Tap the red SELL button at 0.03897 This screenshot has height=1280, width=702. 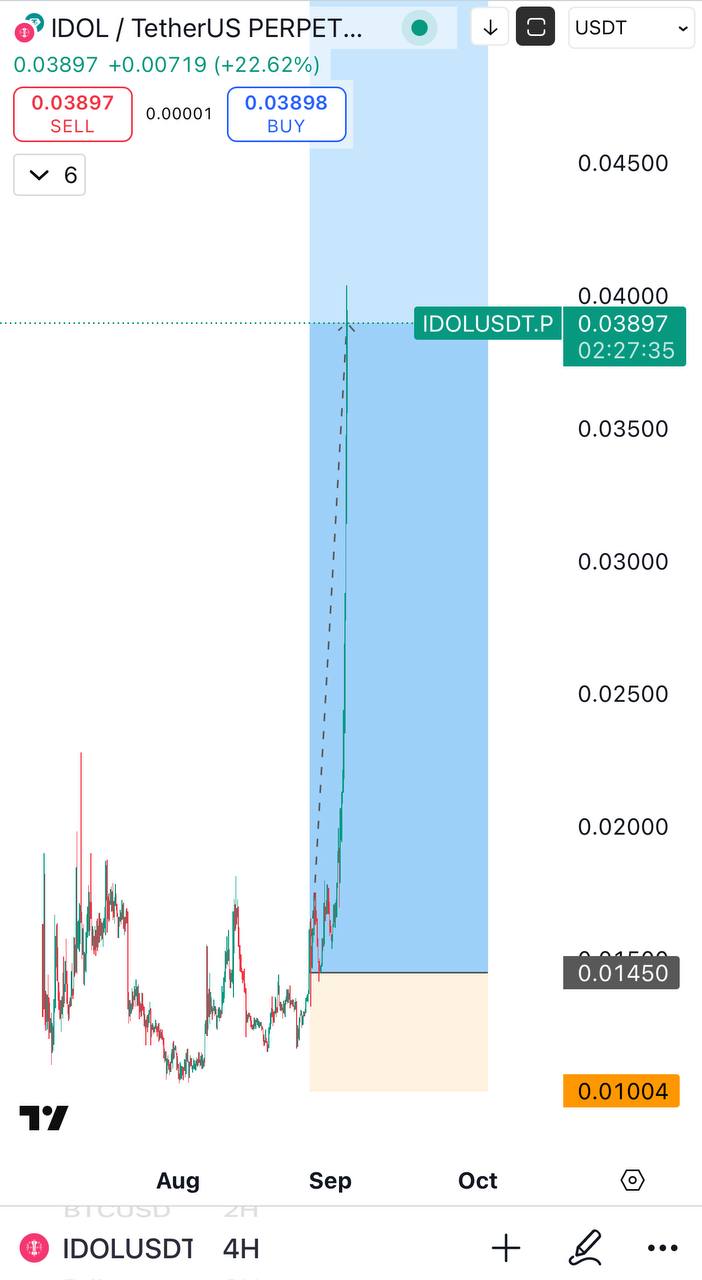(72, 114)
